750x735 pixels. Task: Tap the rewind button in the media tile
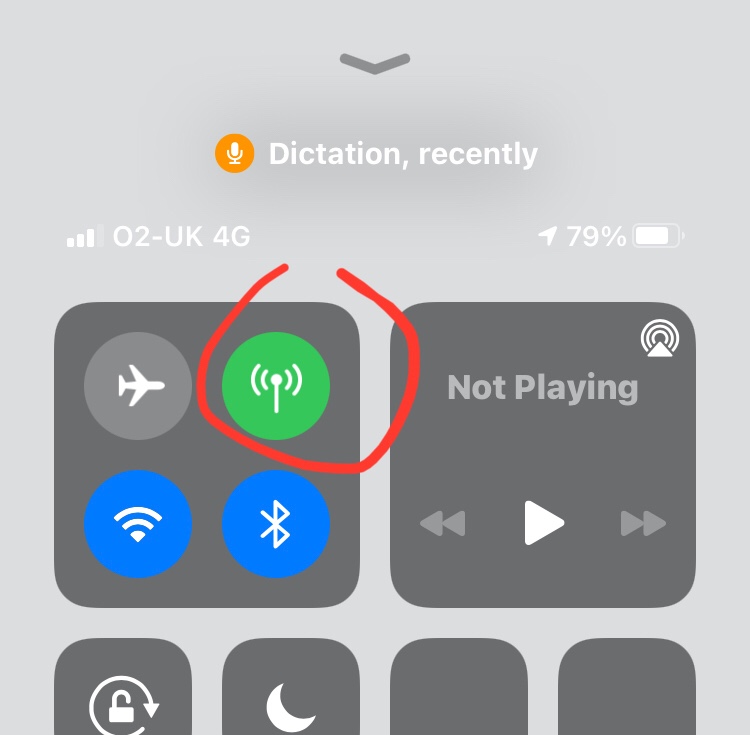click(442, 523)
